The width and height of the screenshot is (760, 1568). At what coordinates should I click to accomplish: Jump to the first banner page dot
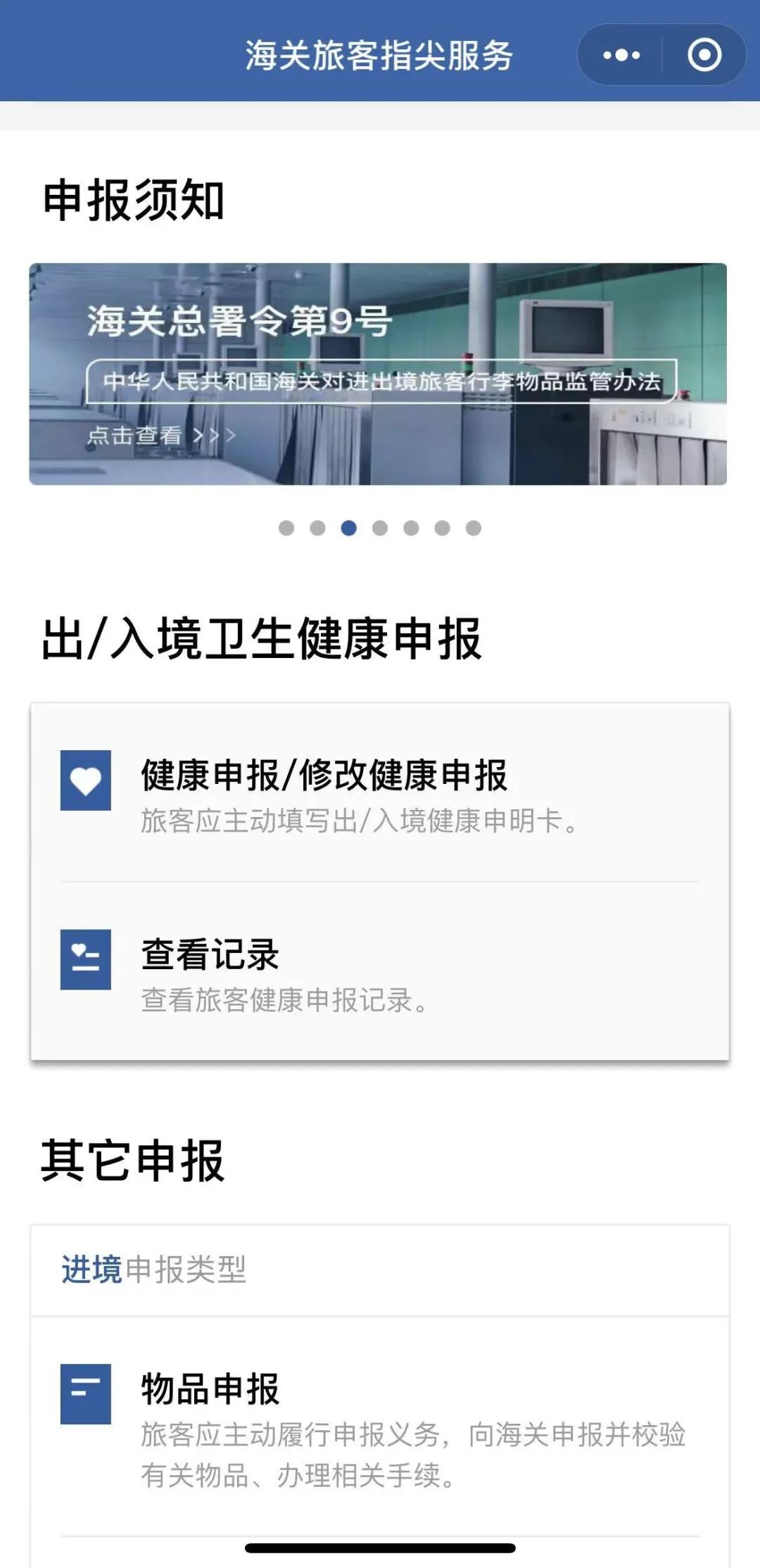coord(286,528)
